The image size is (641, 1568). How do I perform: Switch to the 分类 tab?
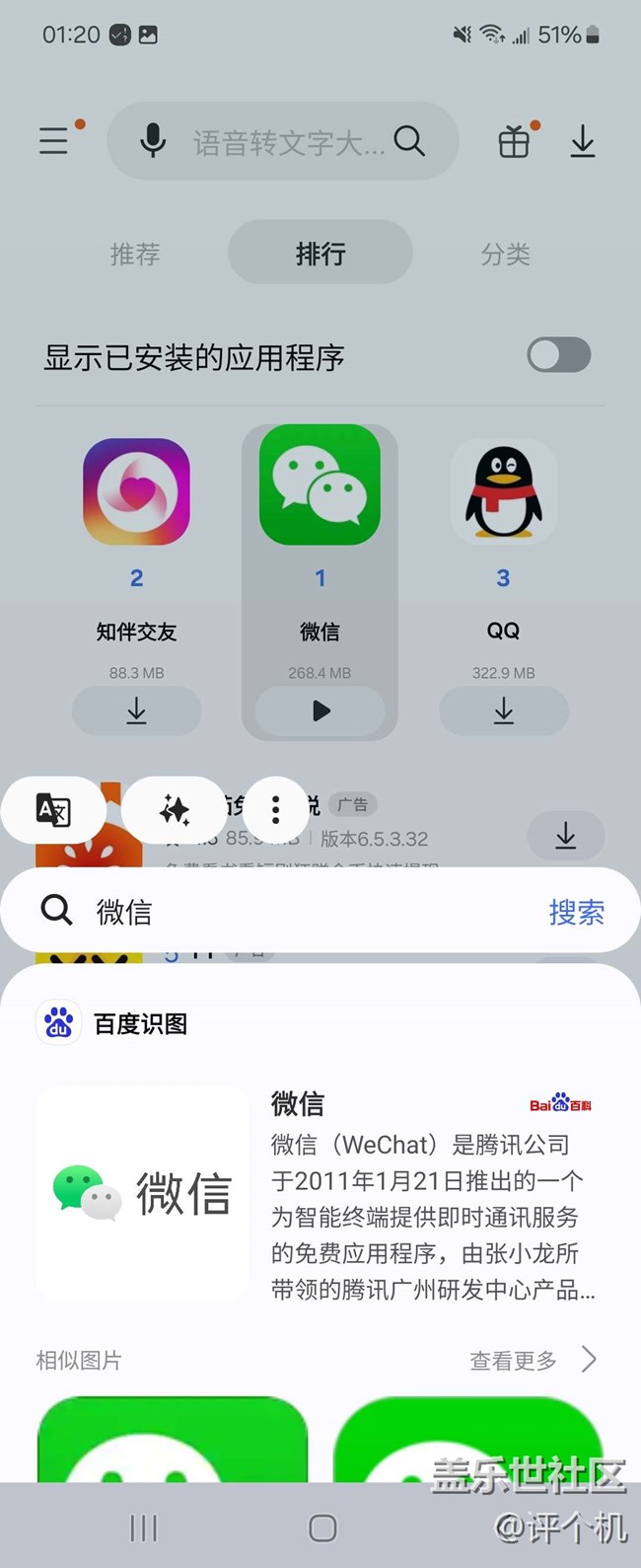[x=505, y=254]
